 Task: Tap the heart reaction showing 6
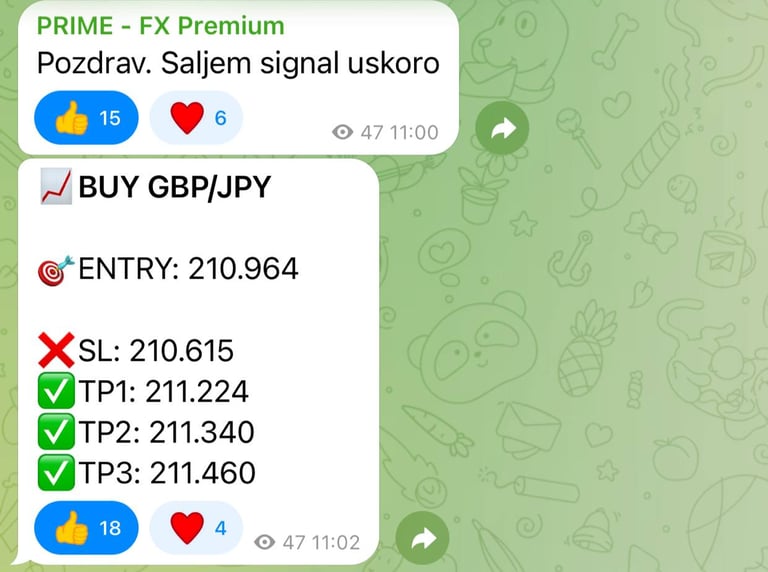(196, 118)
